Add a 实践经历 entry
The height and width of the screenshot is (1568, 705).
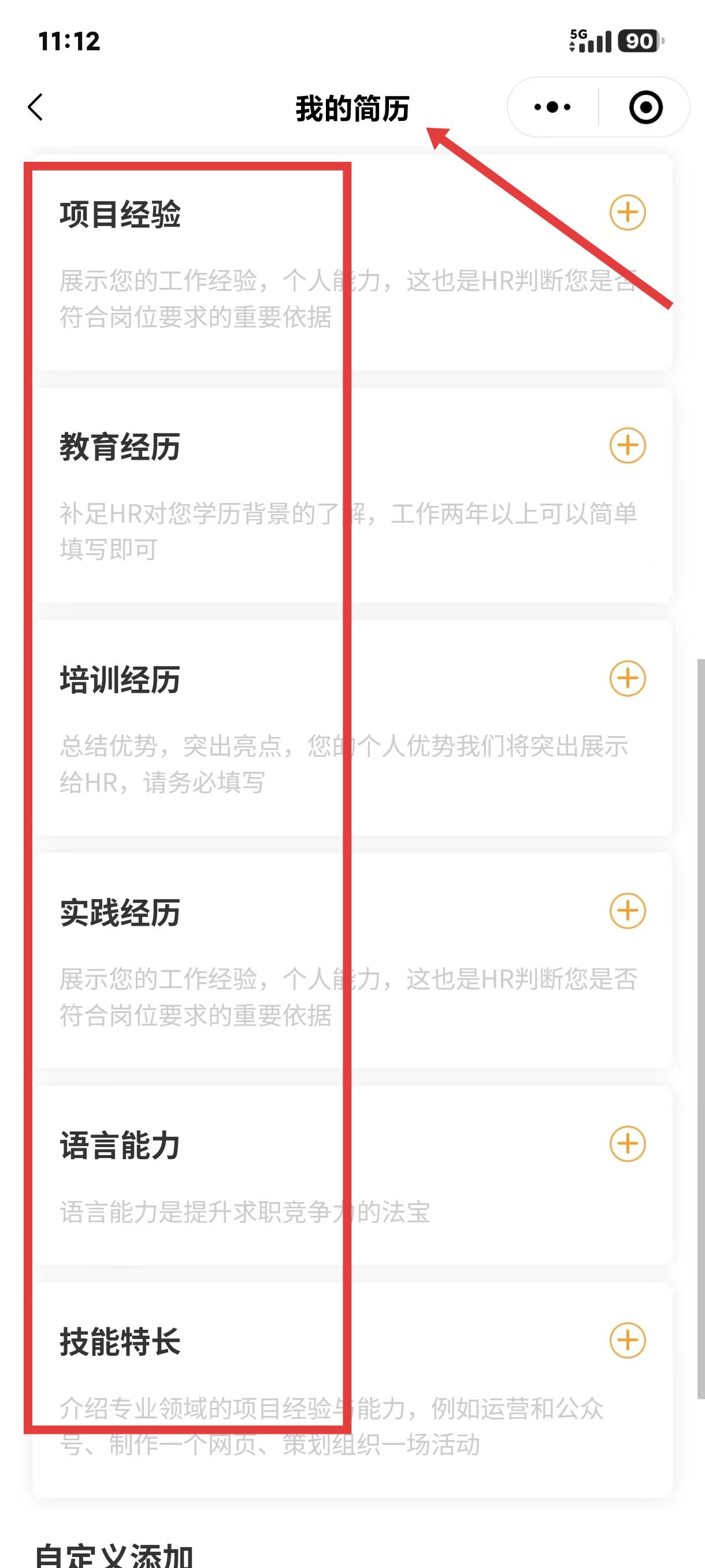pos(627,911)
